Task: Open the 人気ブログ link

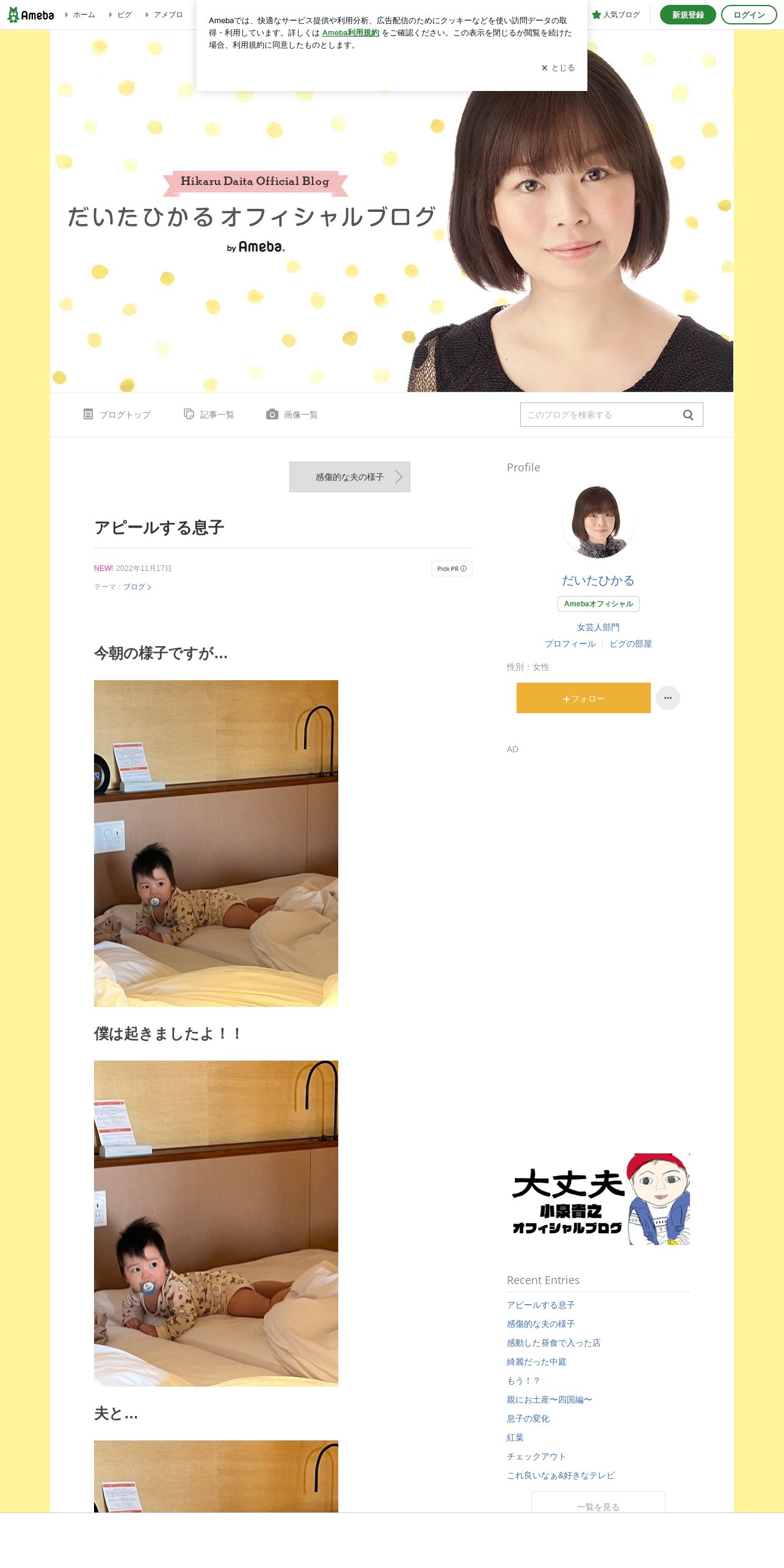Action: 615,15
